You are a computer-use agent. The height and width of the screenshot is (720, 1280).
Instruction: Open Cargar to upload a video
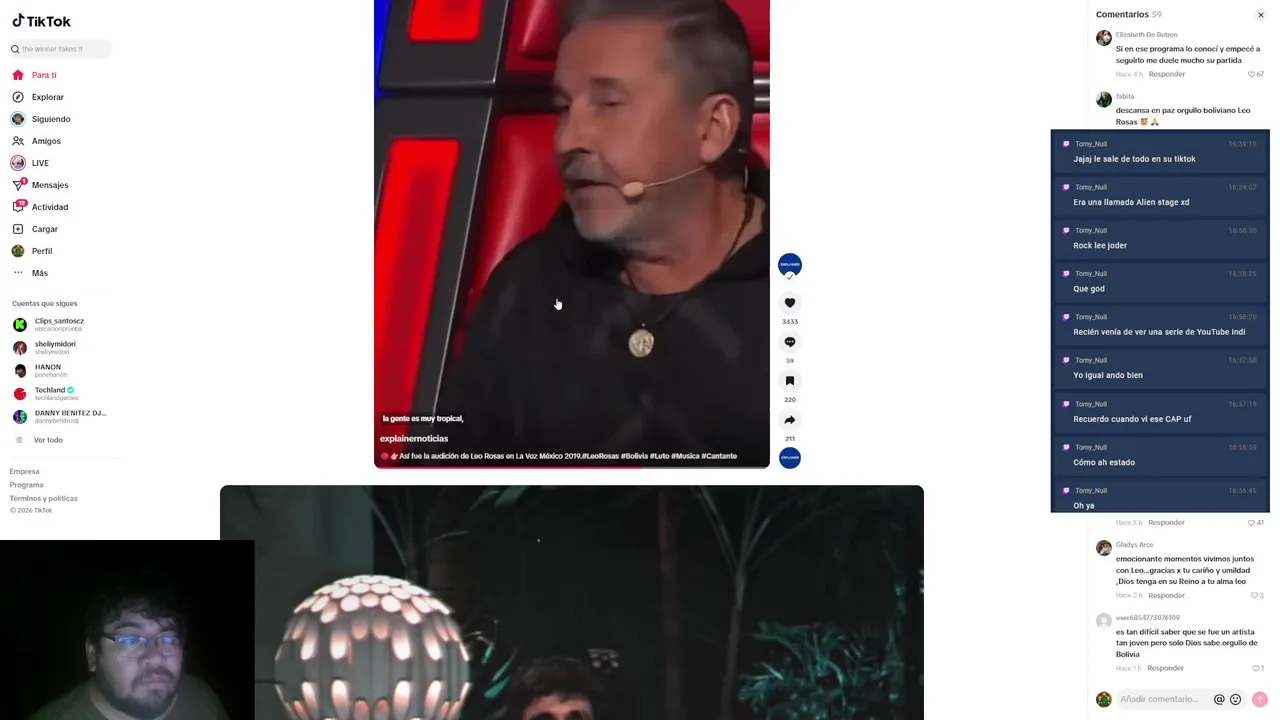pos(44,229)
